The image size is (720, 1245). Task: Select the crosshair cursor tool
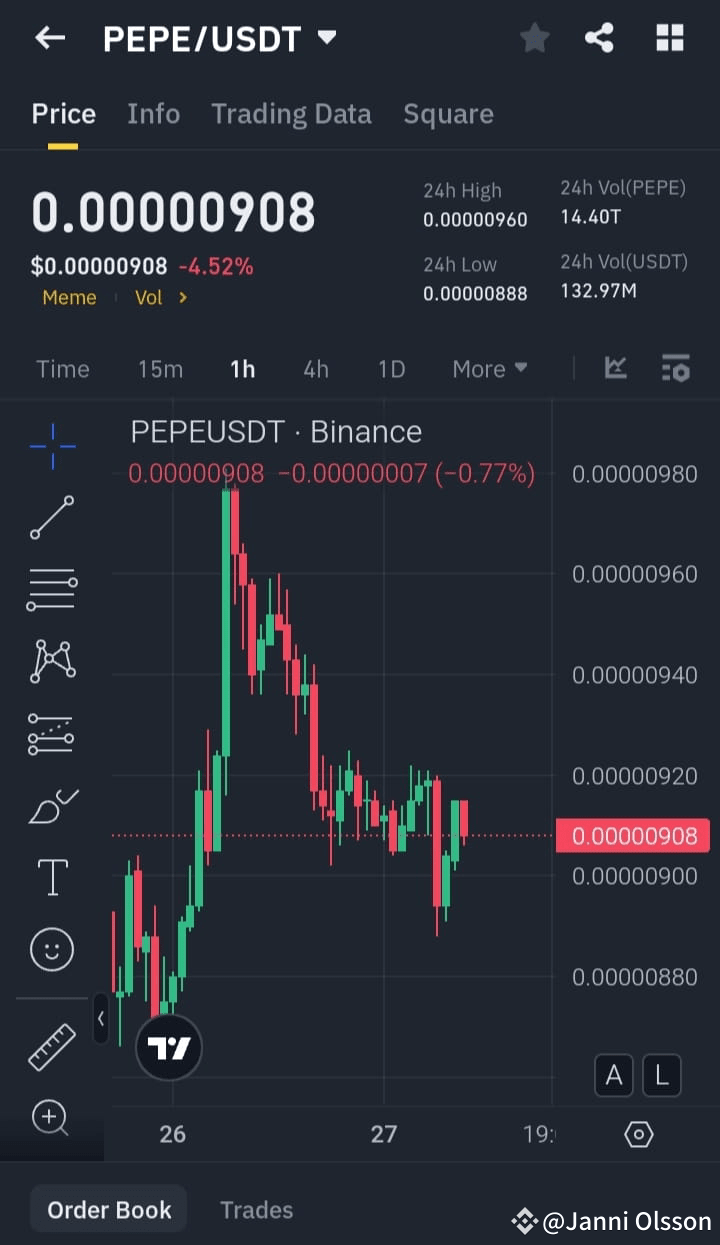coord(51,447)
